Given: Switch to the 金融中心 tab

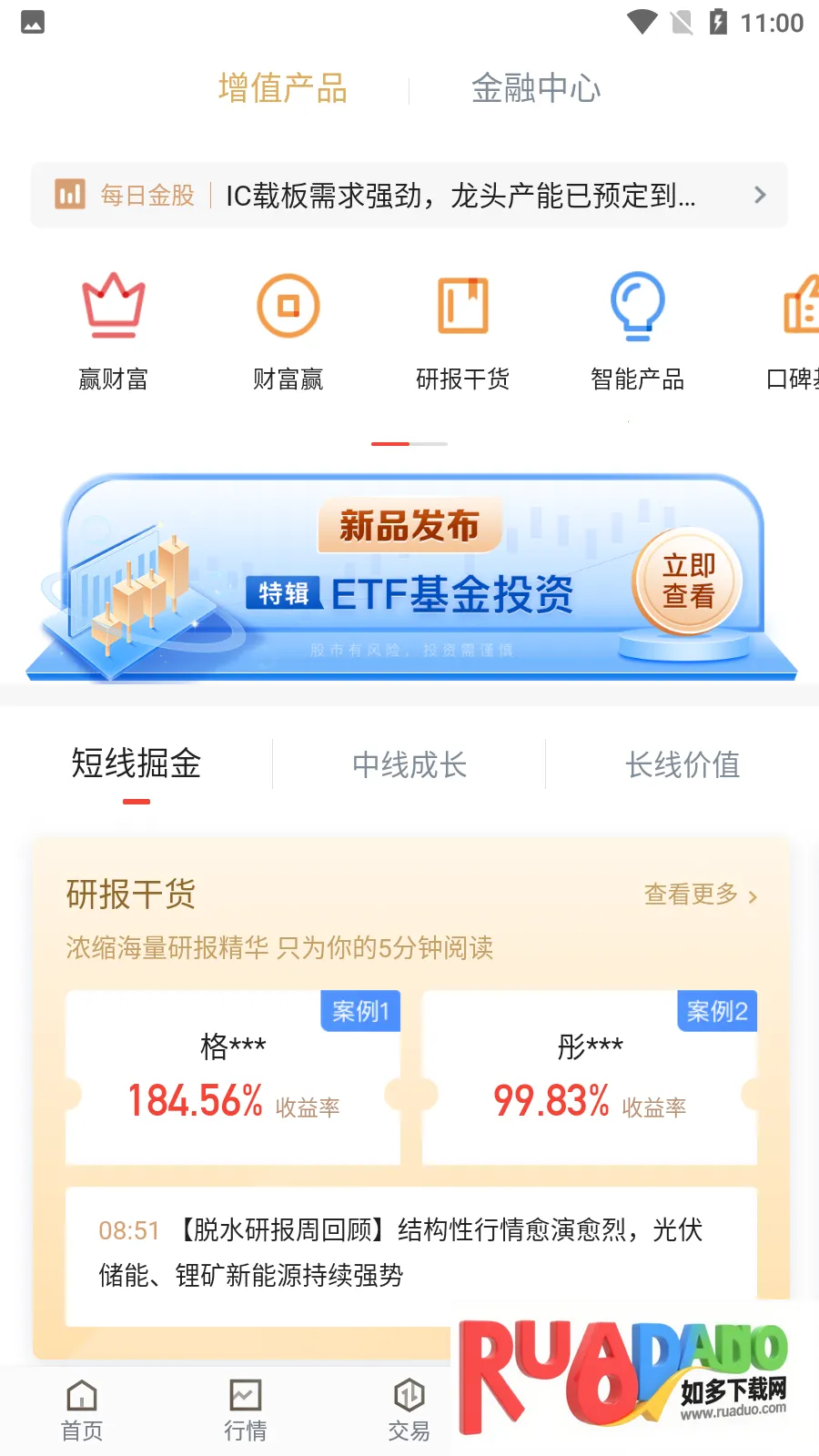Looking at the screenshot, I should click(535, 89).
